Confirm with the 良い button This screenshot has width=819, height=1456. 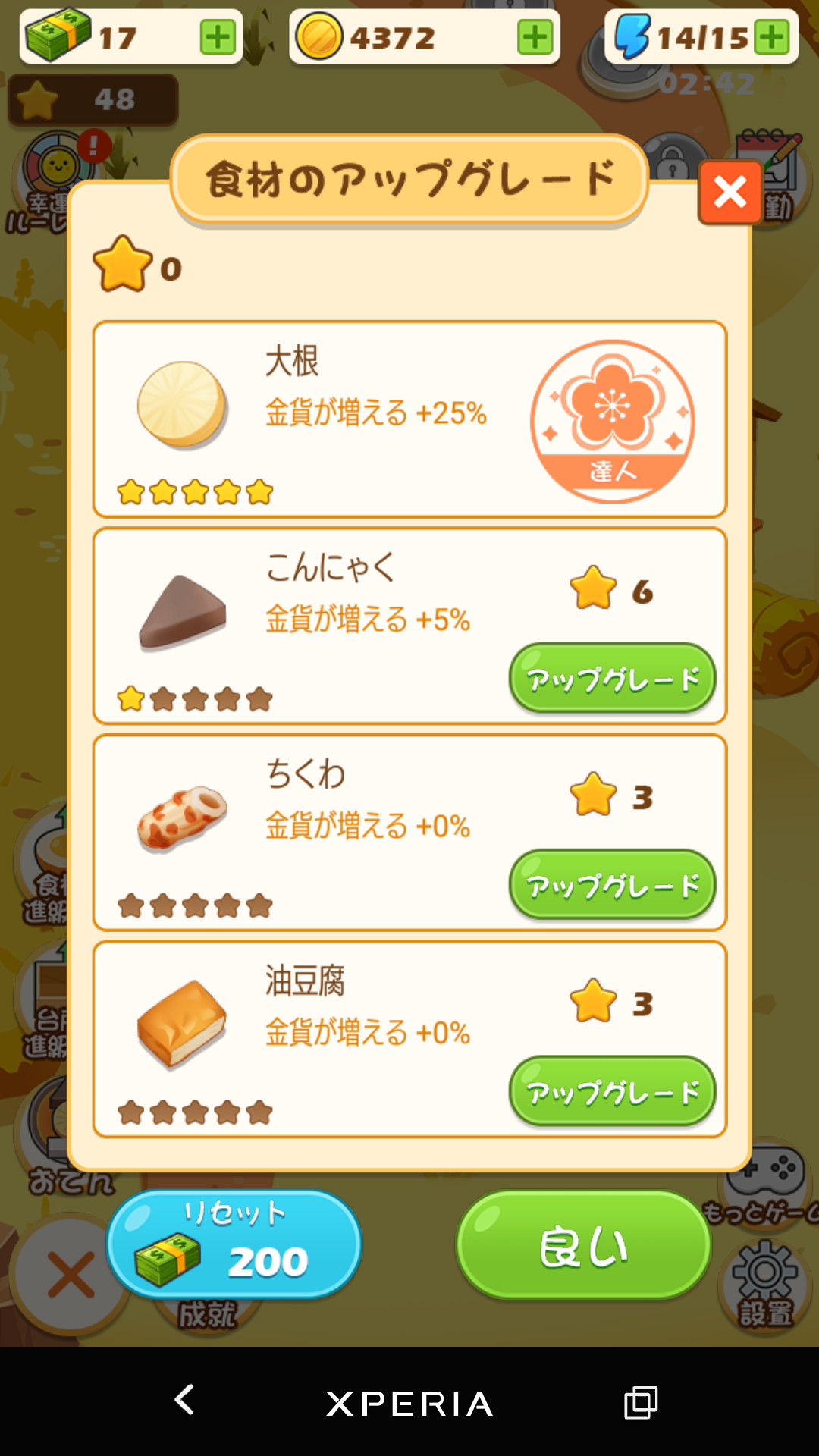[x=583, y=1245]
